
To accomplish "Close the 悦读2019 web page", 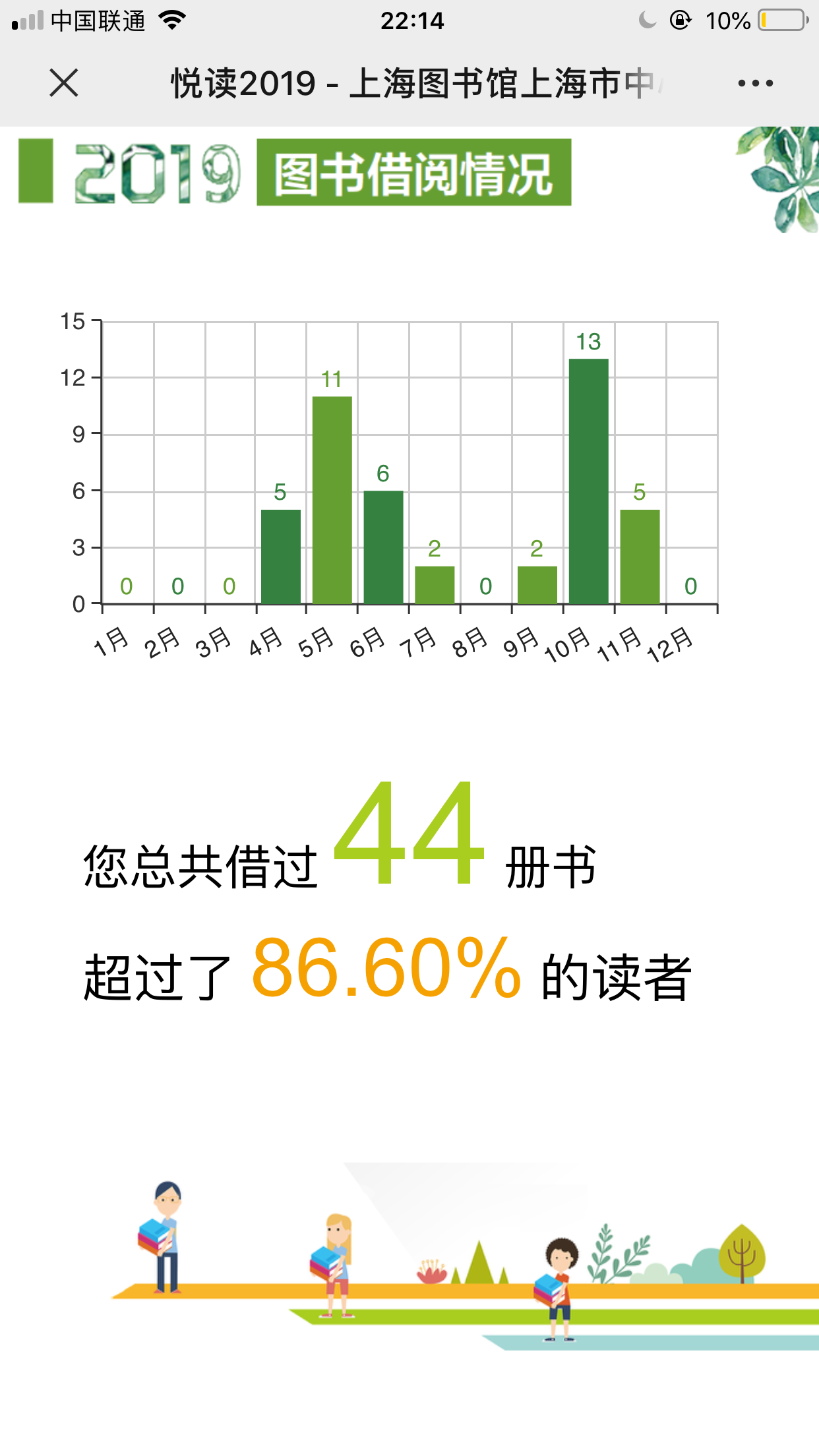I will 64,83.
